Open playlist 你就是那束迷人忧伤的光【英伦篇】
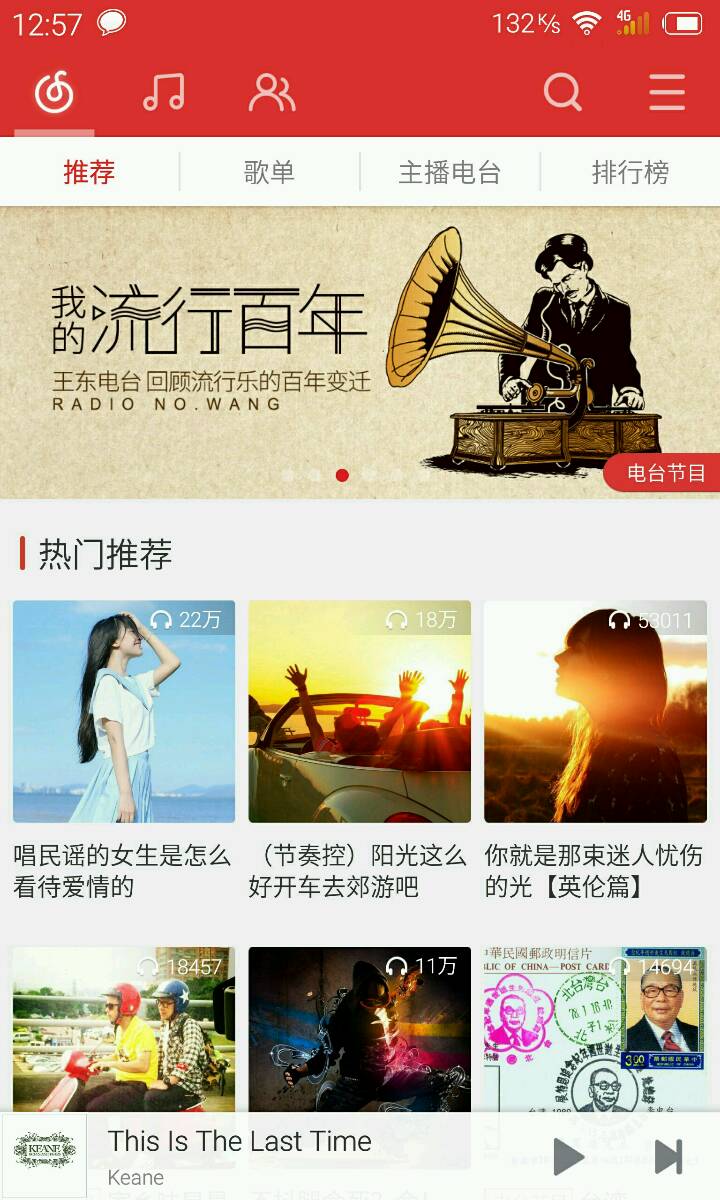Viewport: 720px width, 1200px height. [595, 712]
